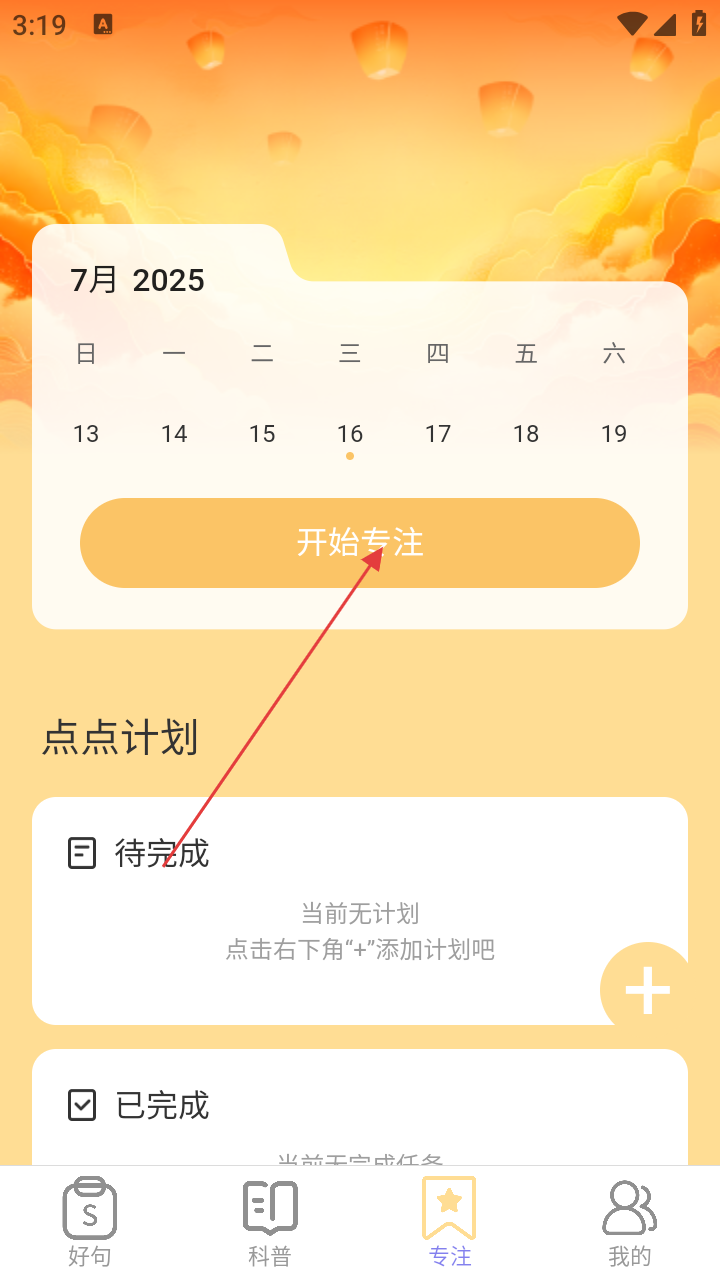This screenshot has width=720, height=1280.
Task: Switch to the 好句 tab
Action: click(90, 1222)
